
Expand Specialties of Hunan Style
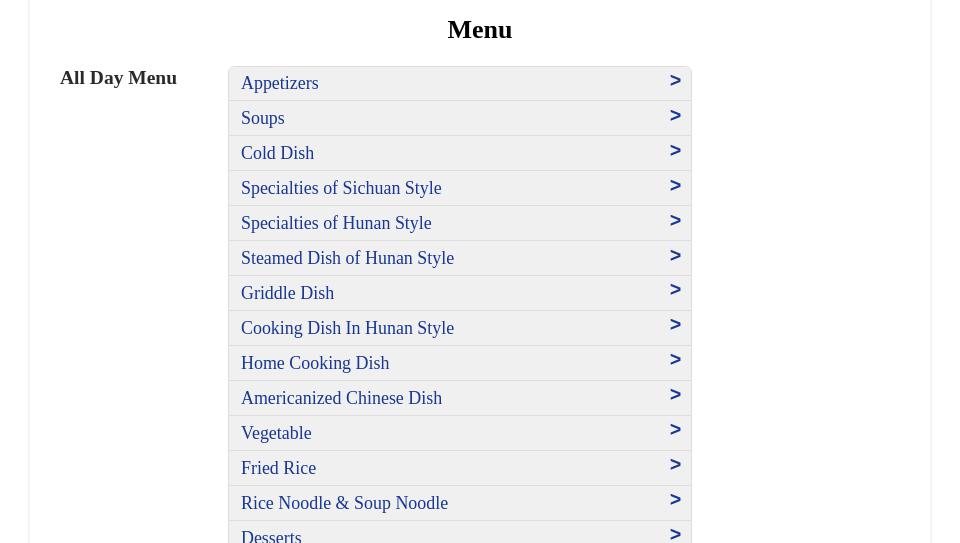coord(459,223)
